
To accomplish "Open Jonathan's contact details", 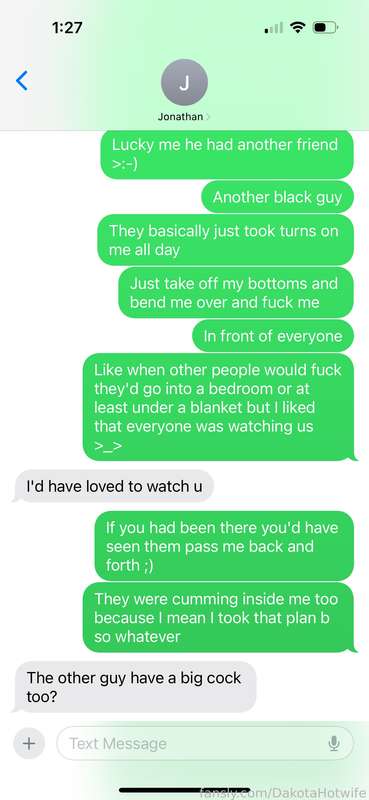I will [x=184, y=90].
